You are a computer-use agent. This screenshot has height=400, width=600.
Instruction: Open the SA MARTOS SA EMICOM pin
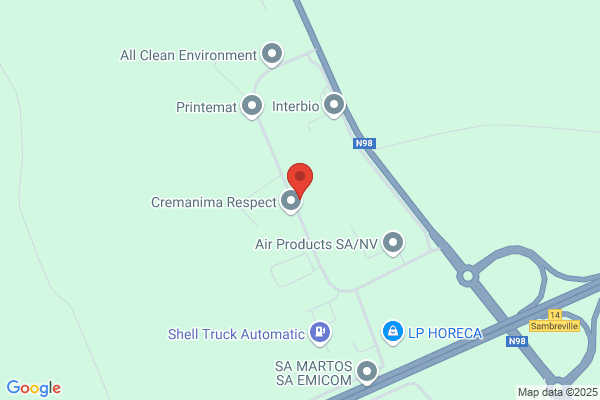[x=367, y=372]
